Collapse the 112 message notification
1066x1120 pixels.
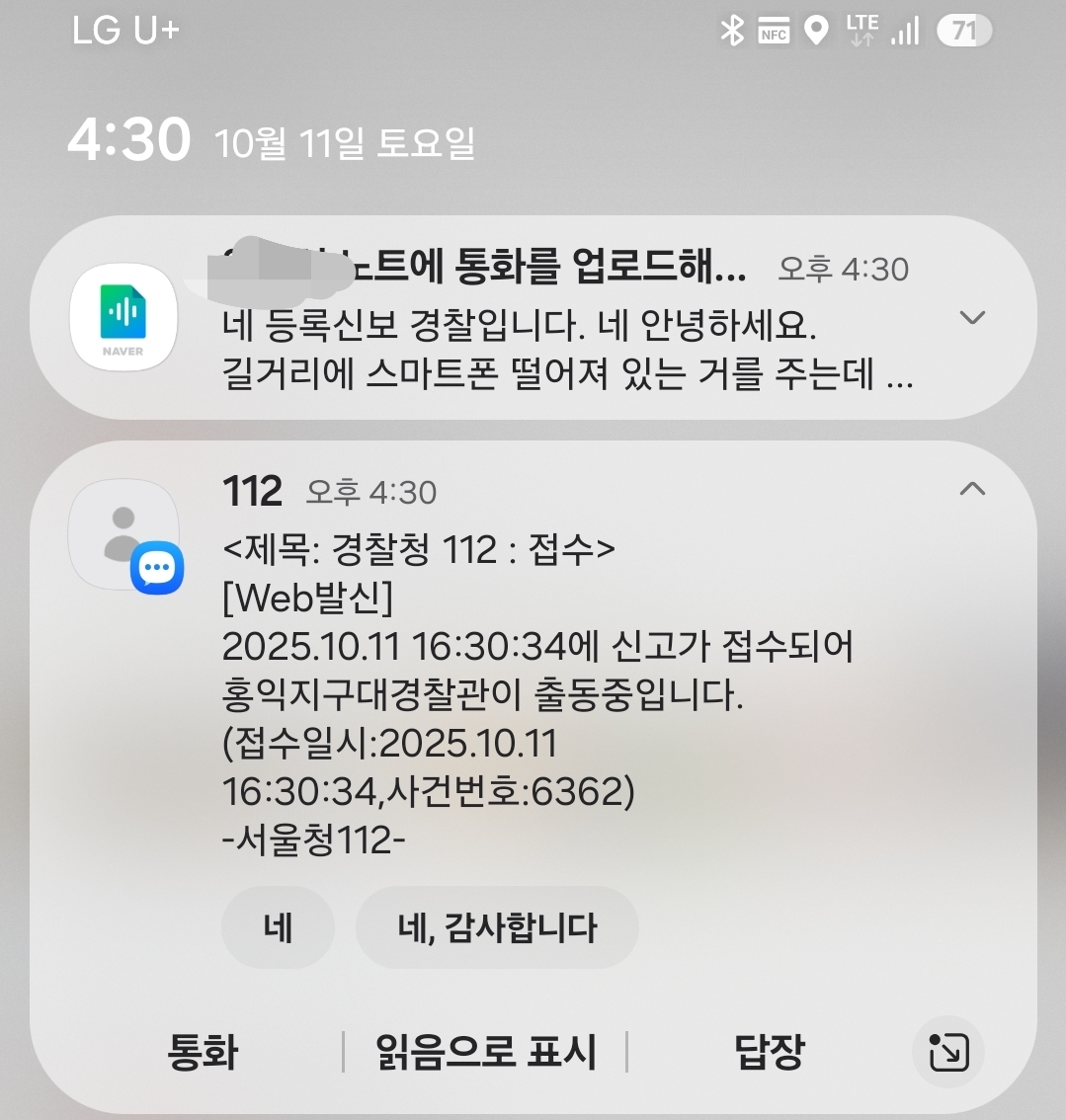click(972, 489)
